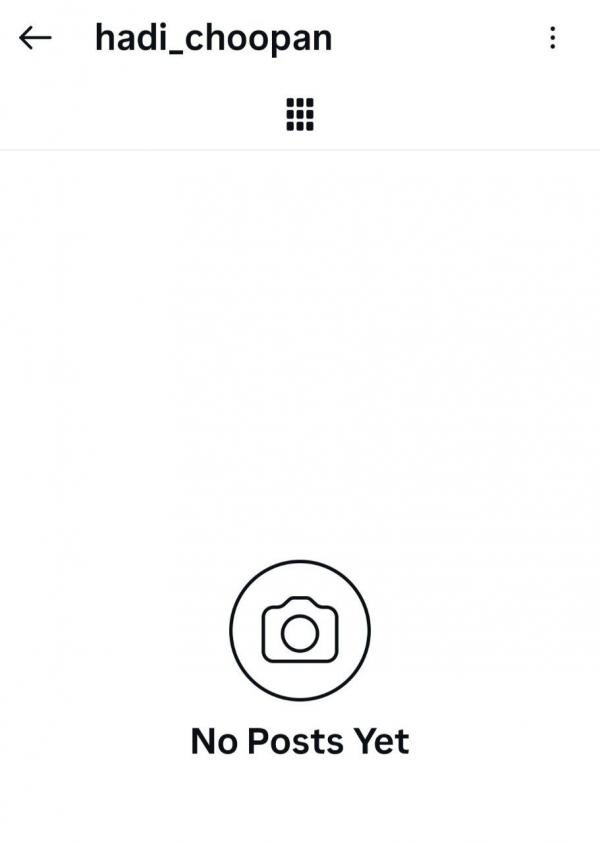
Task: Select the posts grid tab
Action: [300, 114]
